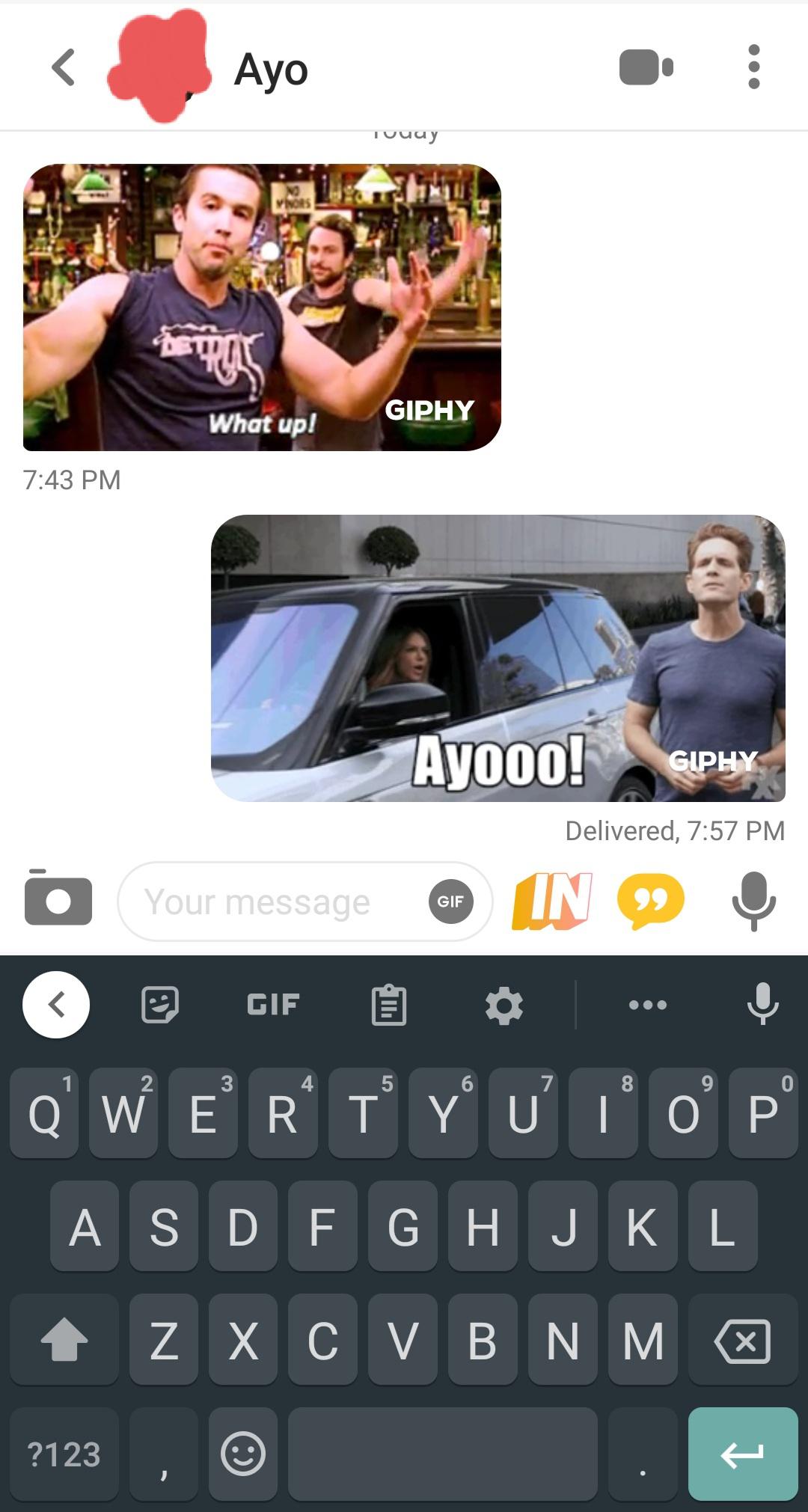
Task: Focus the 'Your message' text field
Action: click(277, 902)
